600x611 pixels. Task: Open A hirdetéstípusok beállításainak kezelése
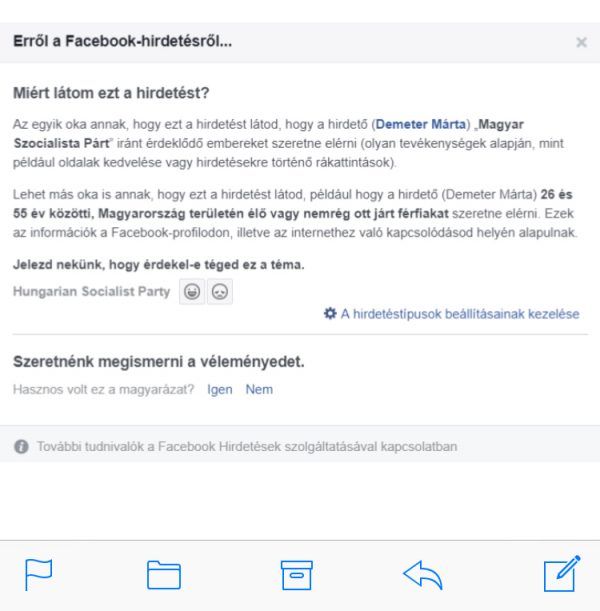click(459, 314)
